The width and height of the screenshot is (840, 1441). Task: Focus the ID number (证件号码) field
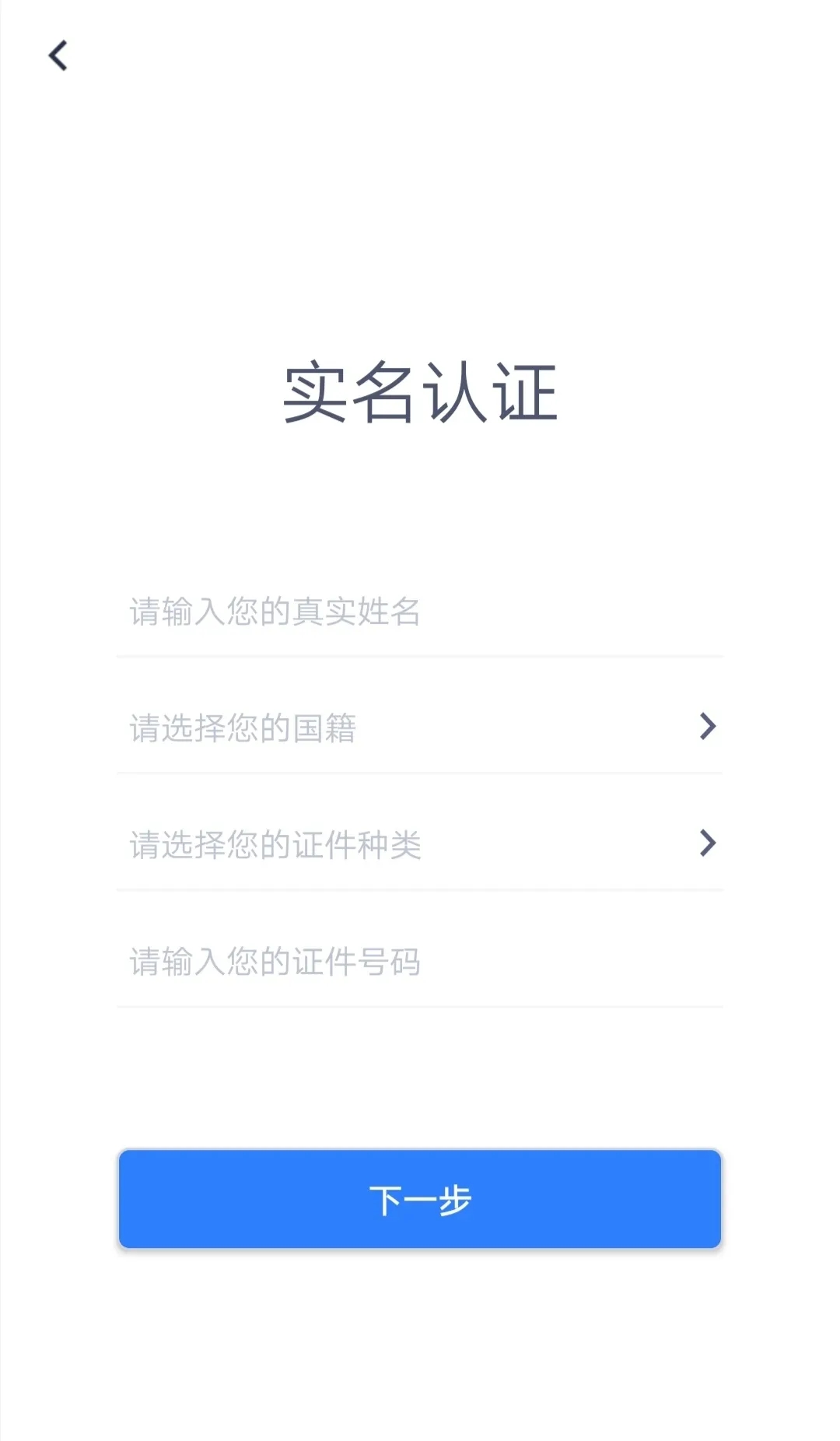(420, 962)
